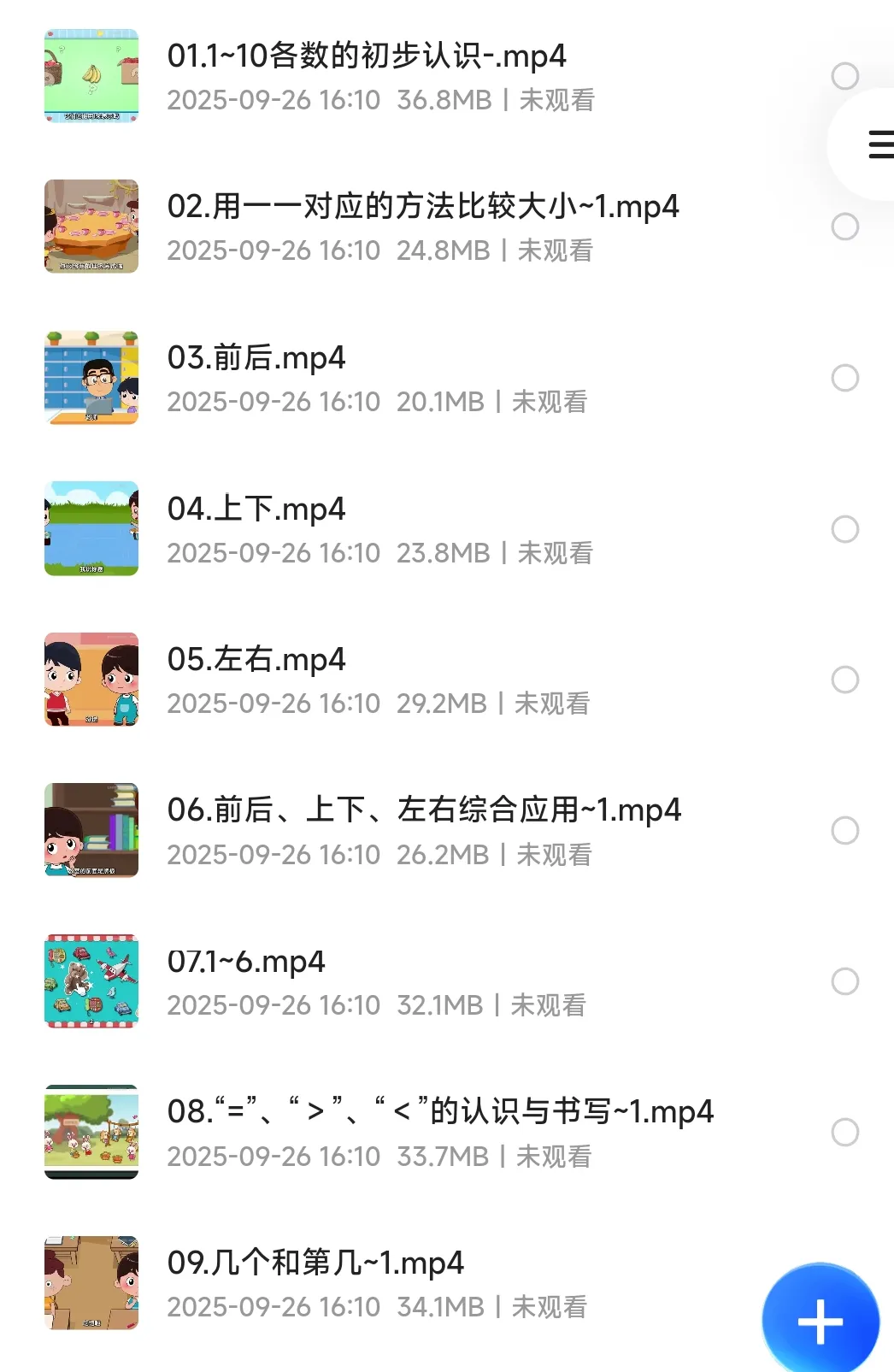Image resolution: width=894 pixels, height=1372 pixels.
Task: Select the circle for 01.1~10各数的初步认识
Action: [x=845, y=76]
